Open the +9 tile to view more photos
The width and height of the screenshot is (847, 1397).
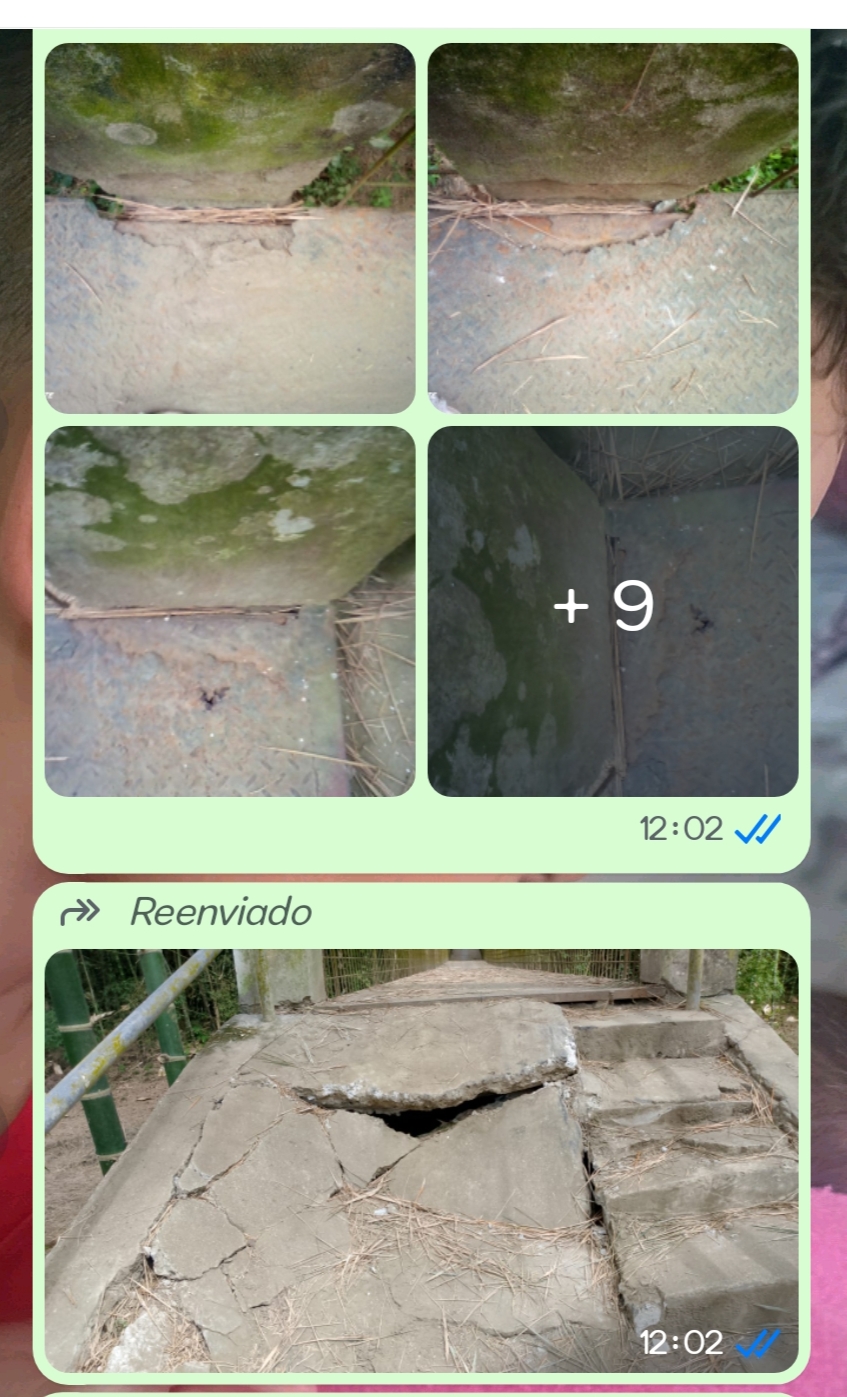click(x=612, y=611)
